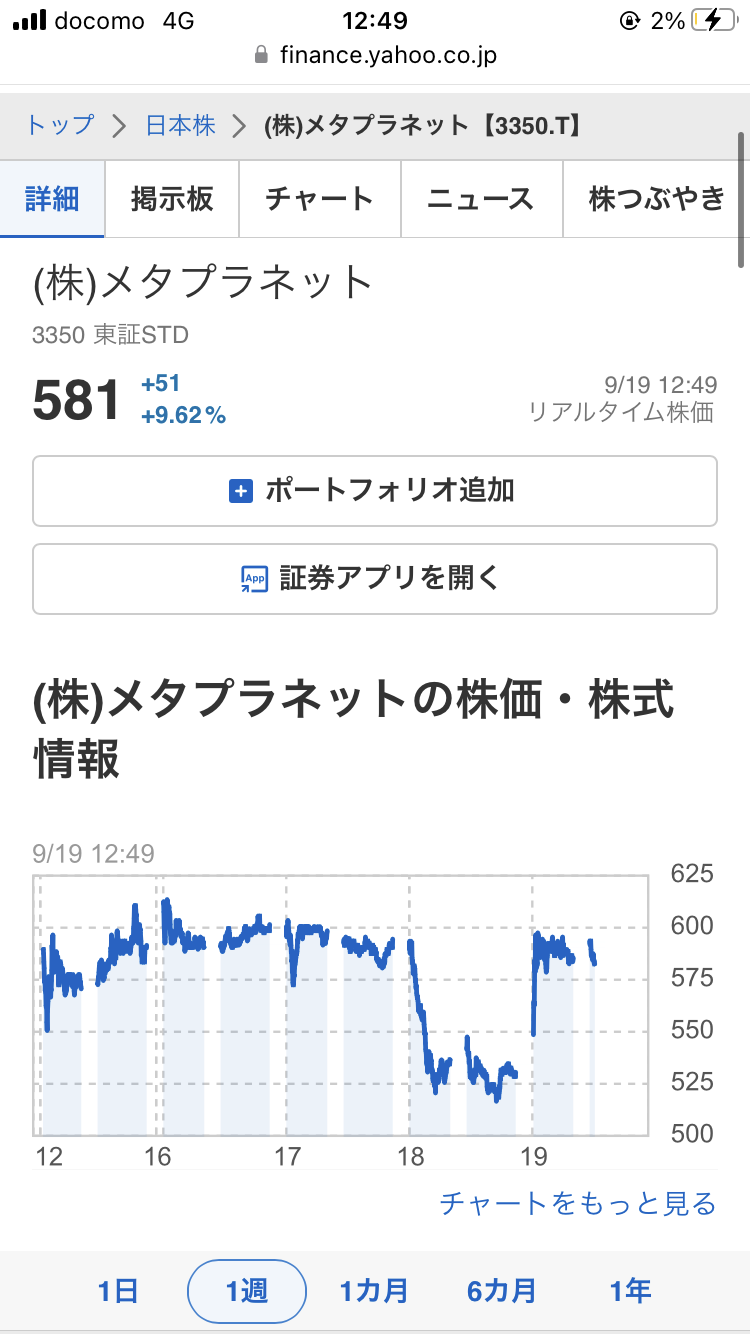Open the 株つぶやき tab
Image resolution: width=750 pixels, height=1334 pixels.
point(656,199)
